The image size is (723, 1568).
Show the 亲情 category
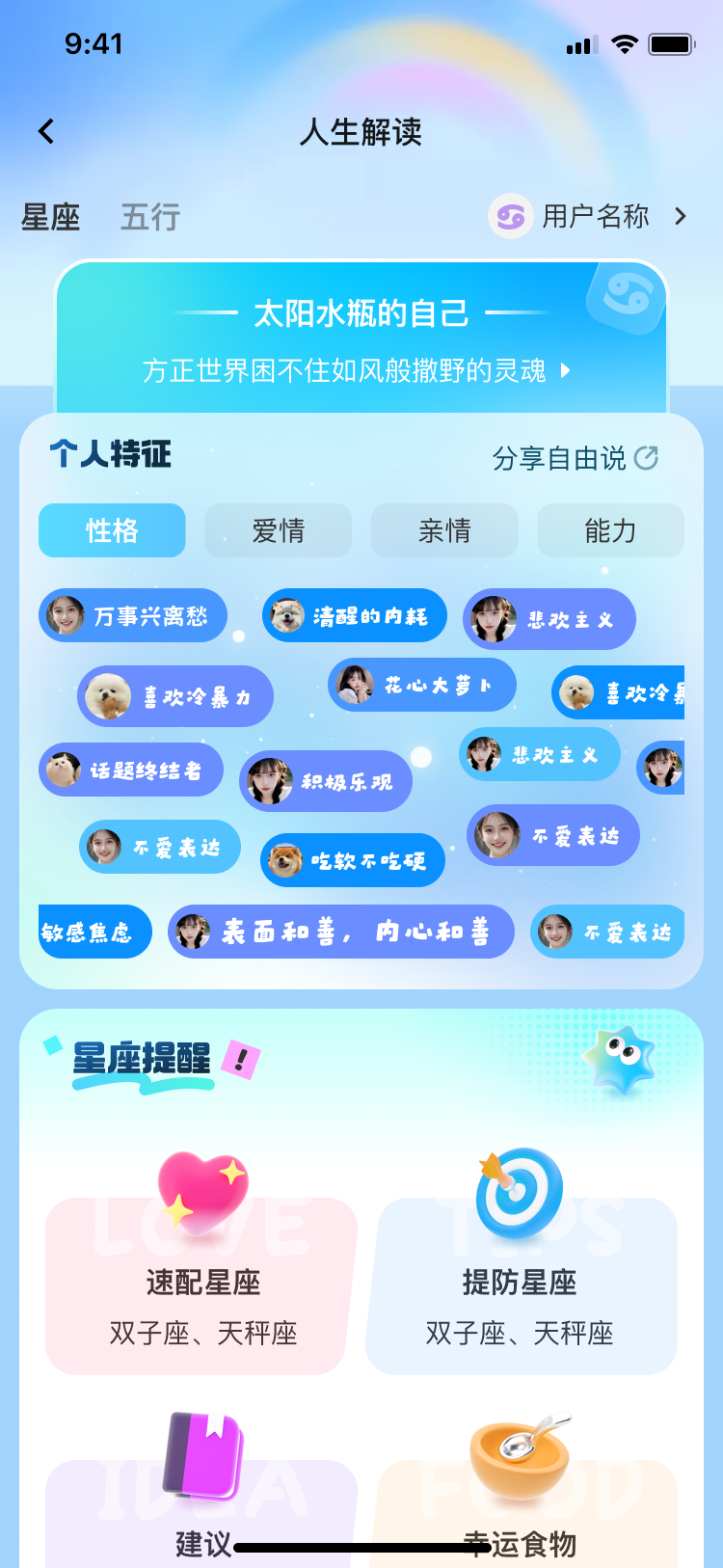(444, 530)
